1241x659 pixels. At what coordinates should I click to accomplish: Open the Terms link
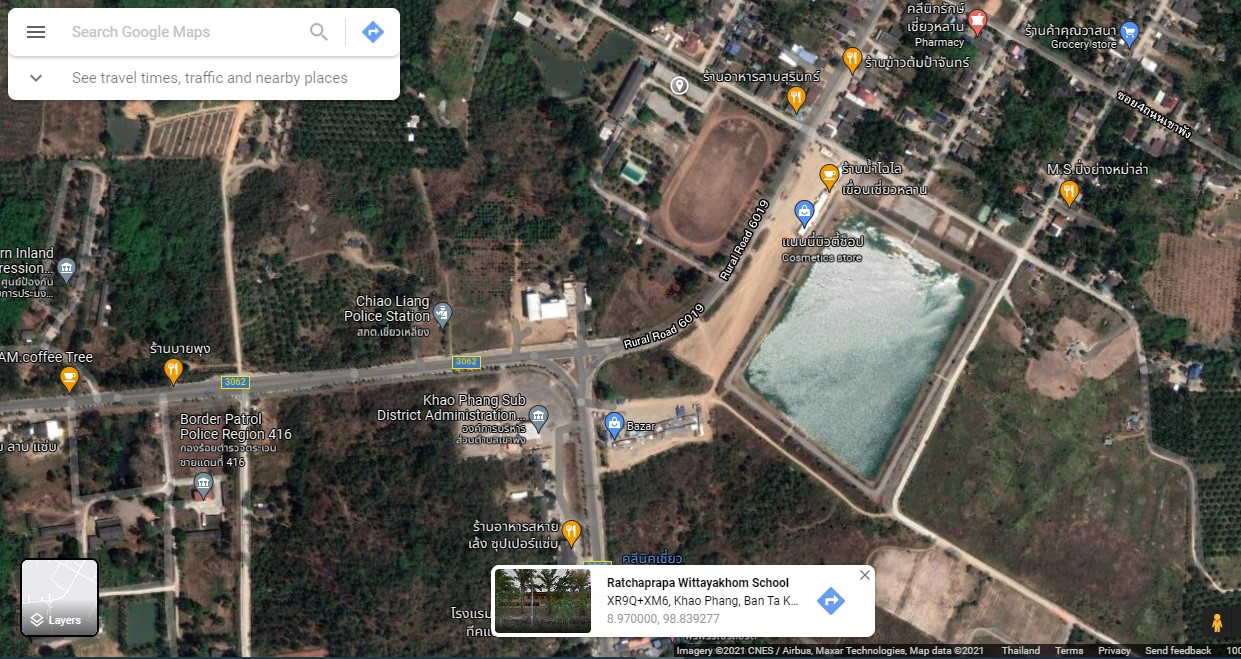pos(1069,651)
